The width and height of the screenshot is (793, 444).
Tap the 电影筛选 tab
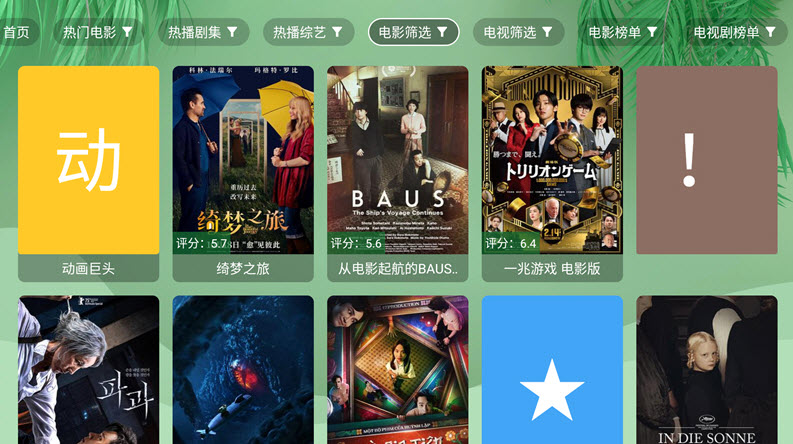(413, 32)
